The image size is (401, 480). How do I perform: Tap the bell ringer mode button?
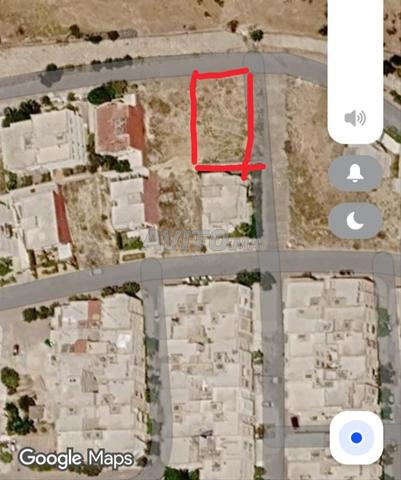pos(355,173)
